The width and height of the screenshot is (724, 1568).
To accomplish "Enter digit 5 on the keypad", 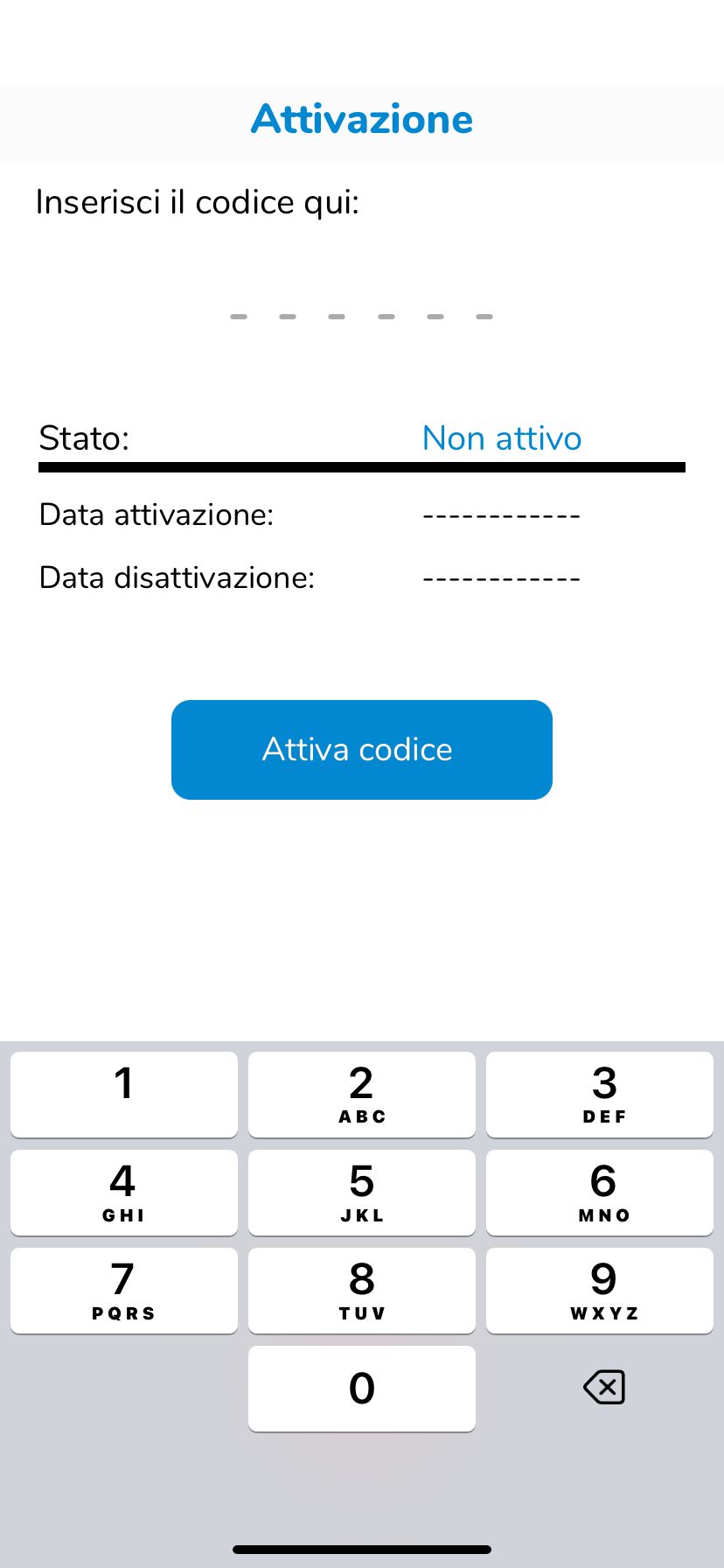I will coord(362,1193).
